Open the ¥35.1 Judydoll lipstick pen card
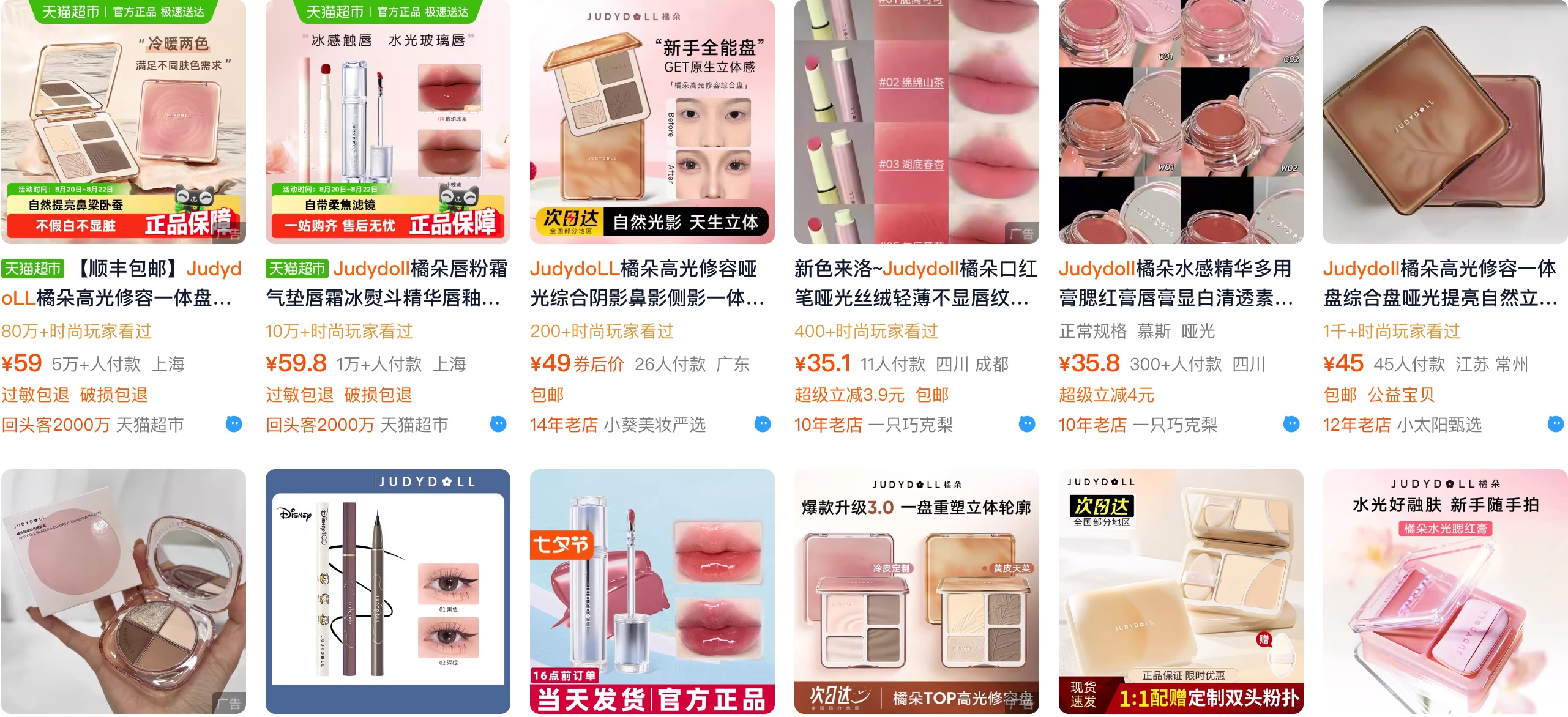Screen dimensions: 1568x717 [916, 122]
